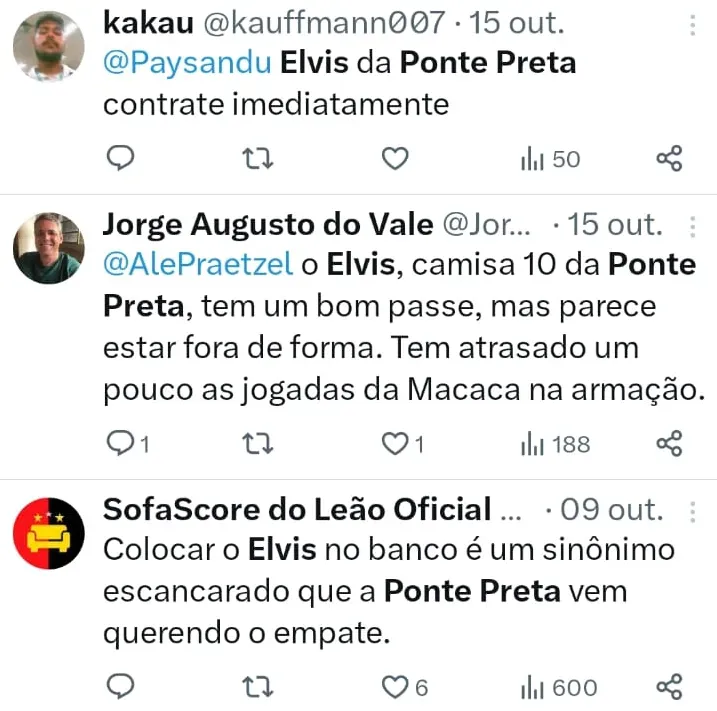Open the @AlePraetzel mention link

198,264
